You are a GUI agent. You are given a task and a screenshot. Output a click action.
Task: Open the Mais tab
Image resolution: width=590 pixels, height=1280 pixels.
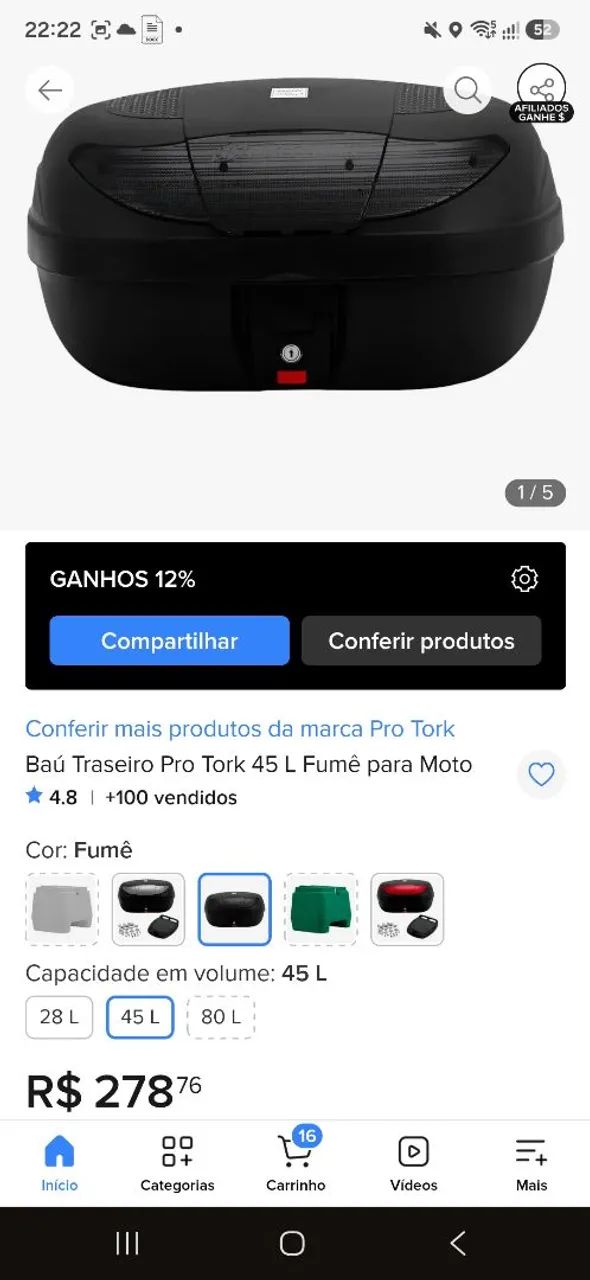(x=531, y=1163)
